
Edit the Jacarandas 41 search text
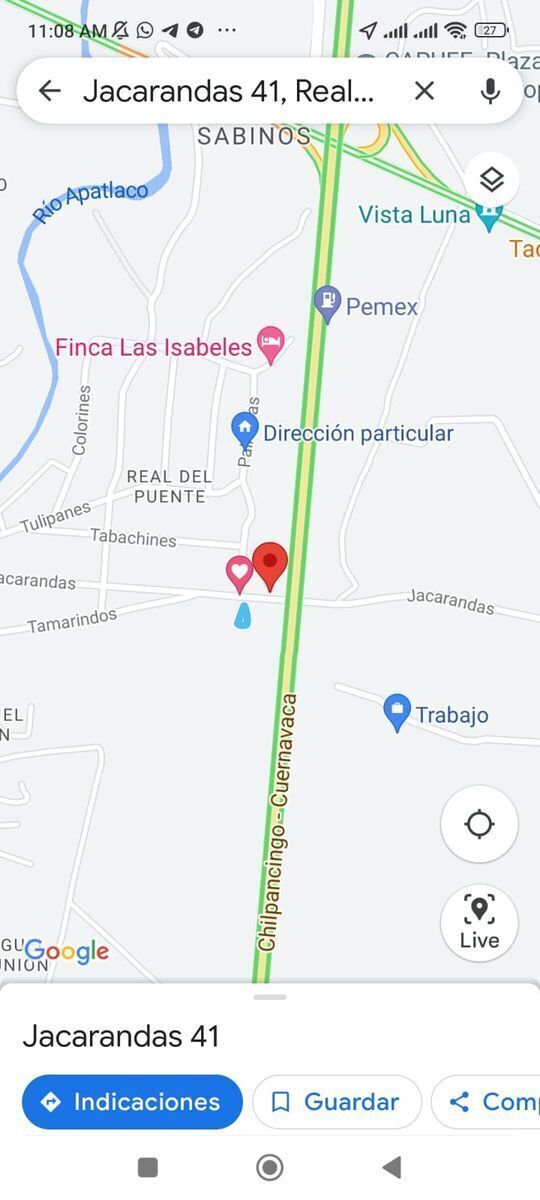point(228,91)
